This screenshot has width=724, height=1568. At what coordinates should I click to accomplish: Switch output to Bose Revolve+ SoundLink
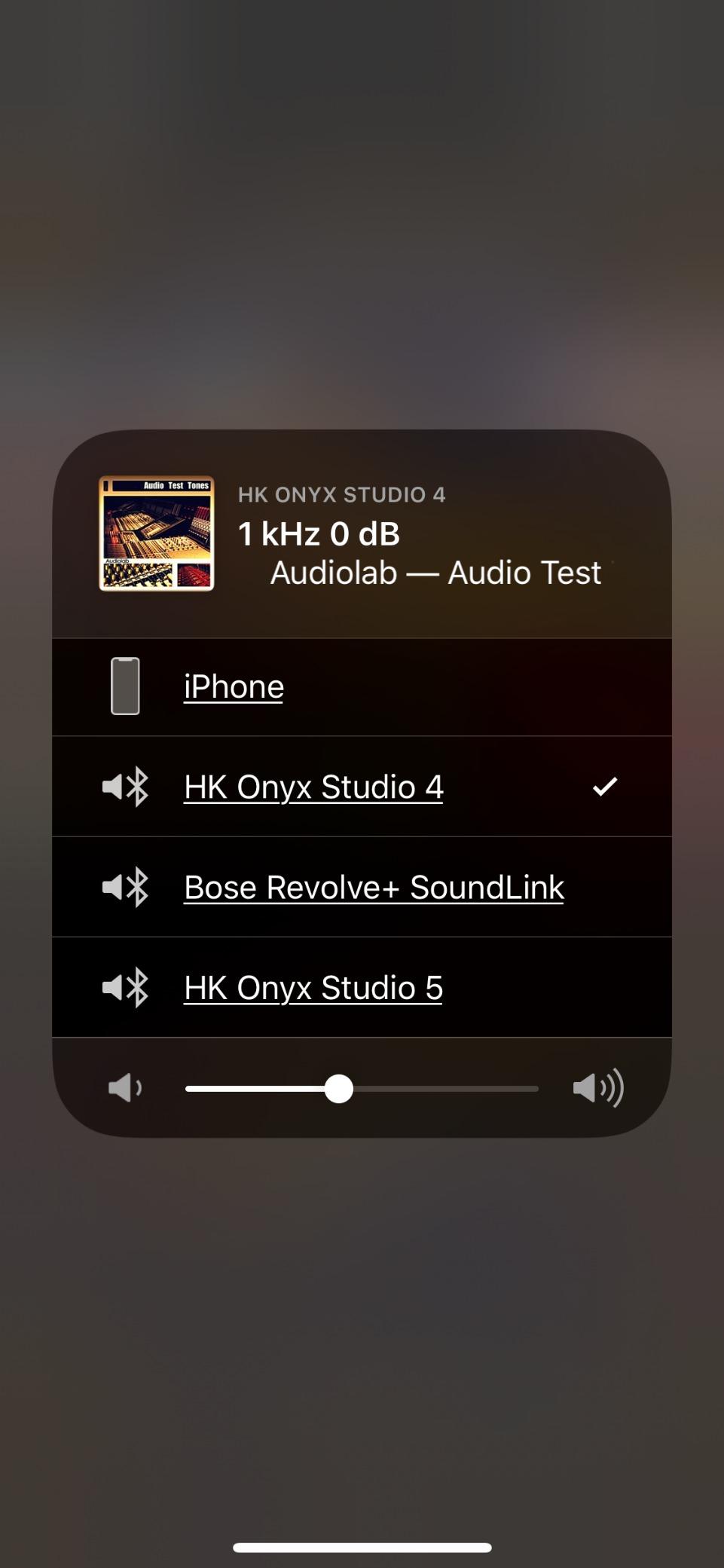coord(374,887)
